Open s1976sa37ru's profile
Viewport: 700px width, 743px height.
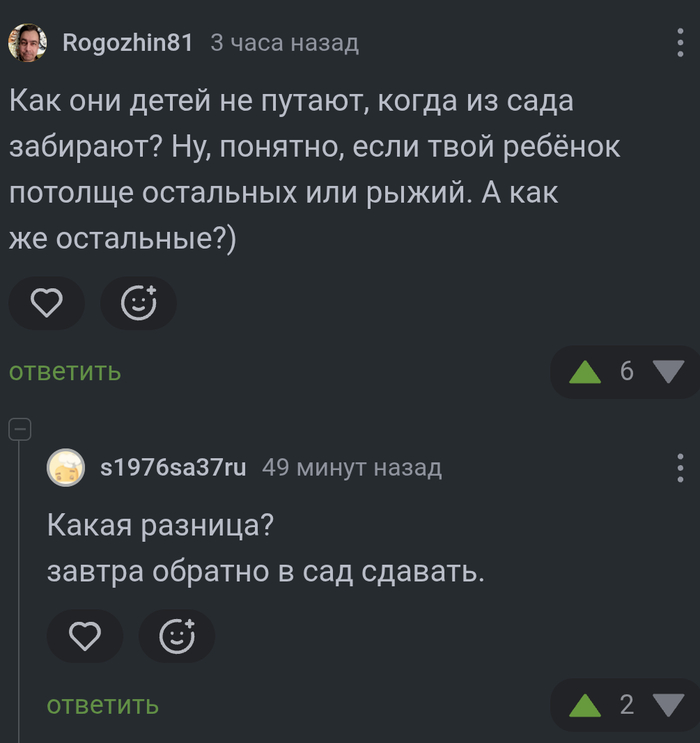(x=172, y=467)
